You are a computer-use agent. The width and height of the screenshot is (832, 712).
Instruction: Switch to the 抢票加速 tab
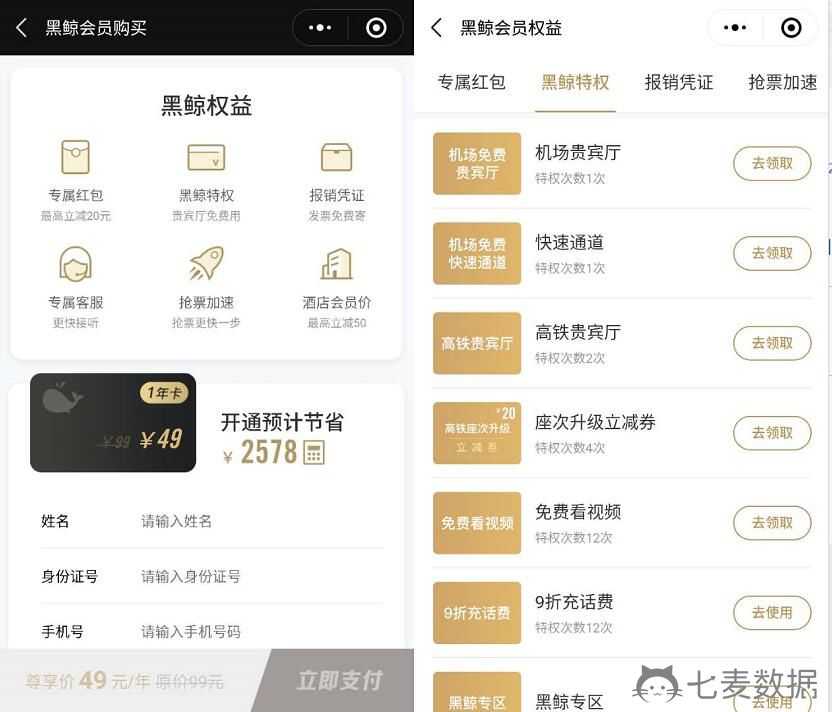783,83
